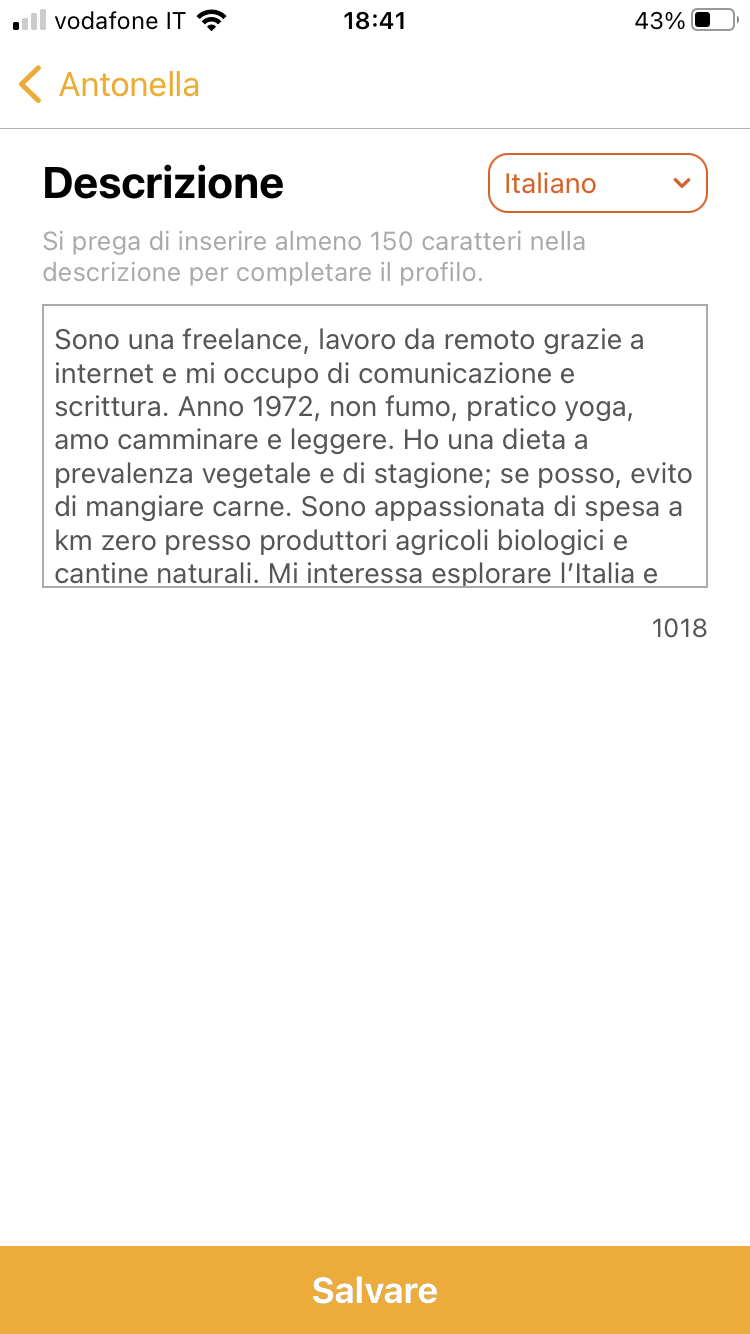Tap the back arrow to leave Descrizione
Image resolution: width=750 pixels, height=1334 pixels.
pyautogui.click(x=30, y=85)
